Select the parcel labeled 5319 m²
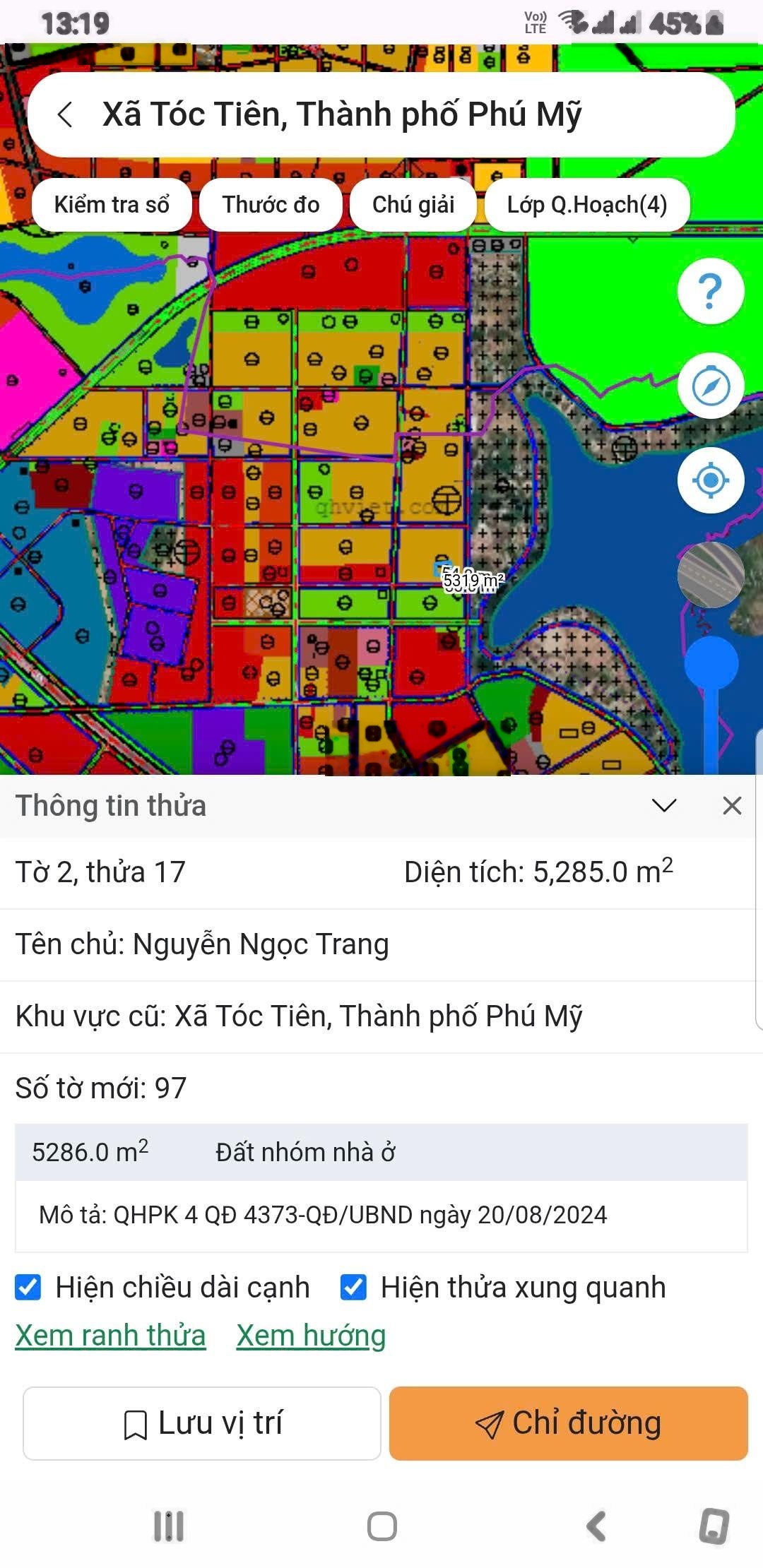 (x=473, y=579)
